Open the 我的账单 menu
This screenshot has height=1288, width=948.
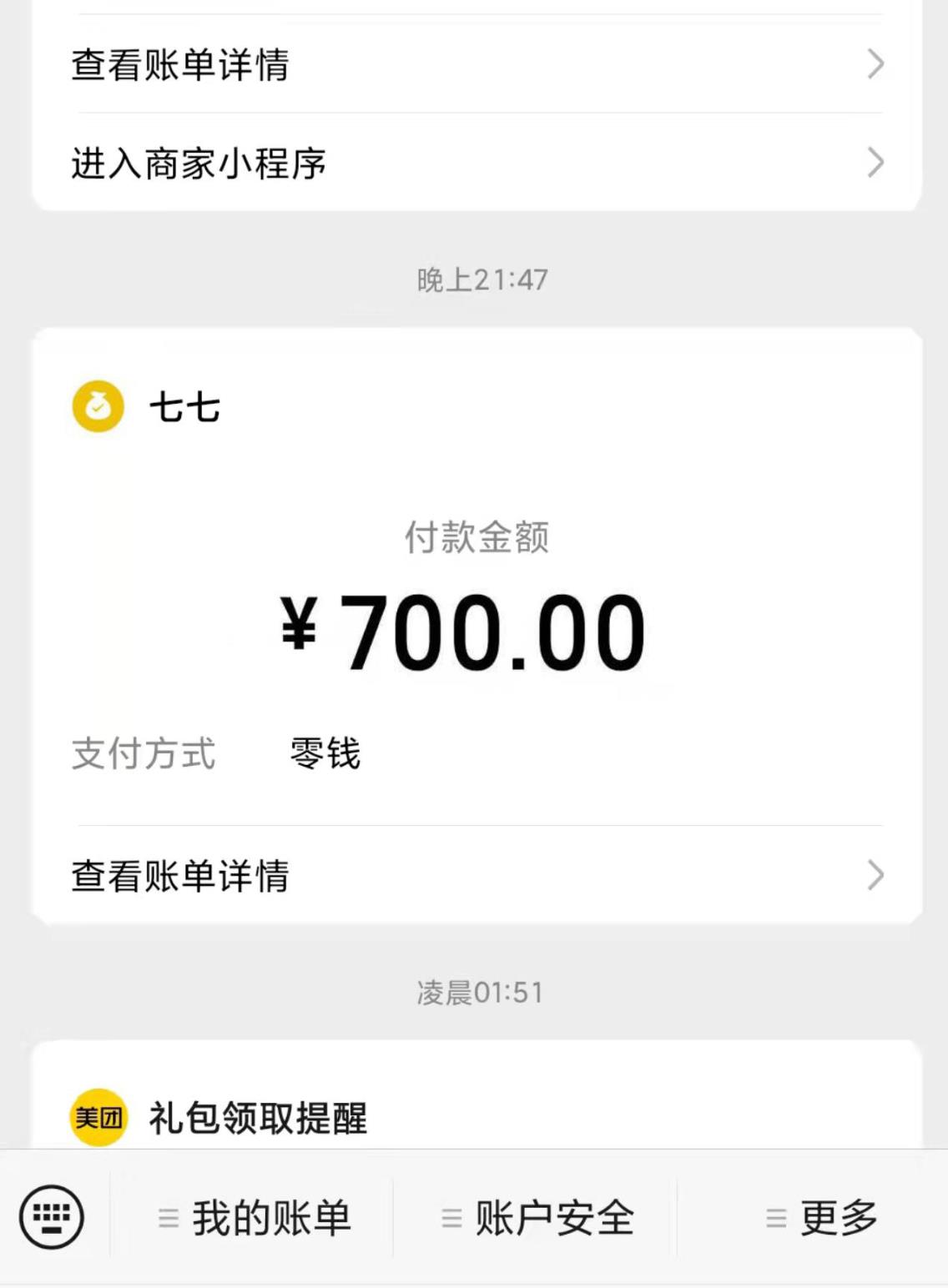(x=271, y=1217)
